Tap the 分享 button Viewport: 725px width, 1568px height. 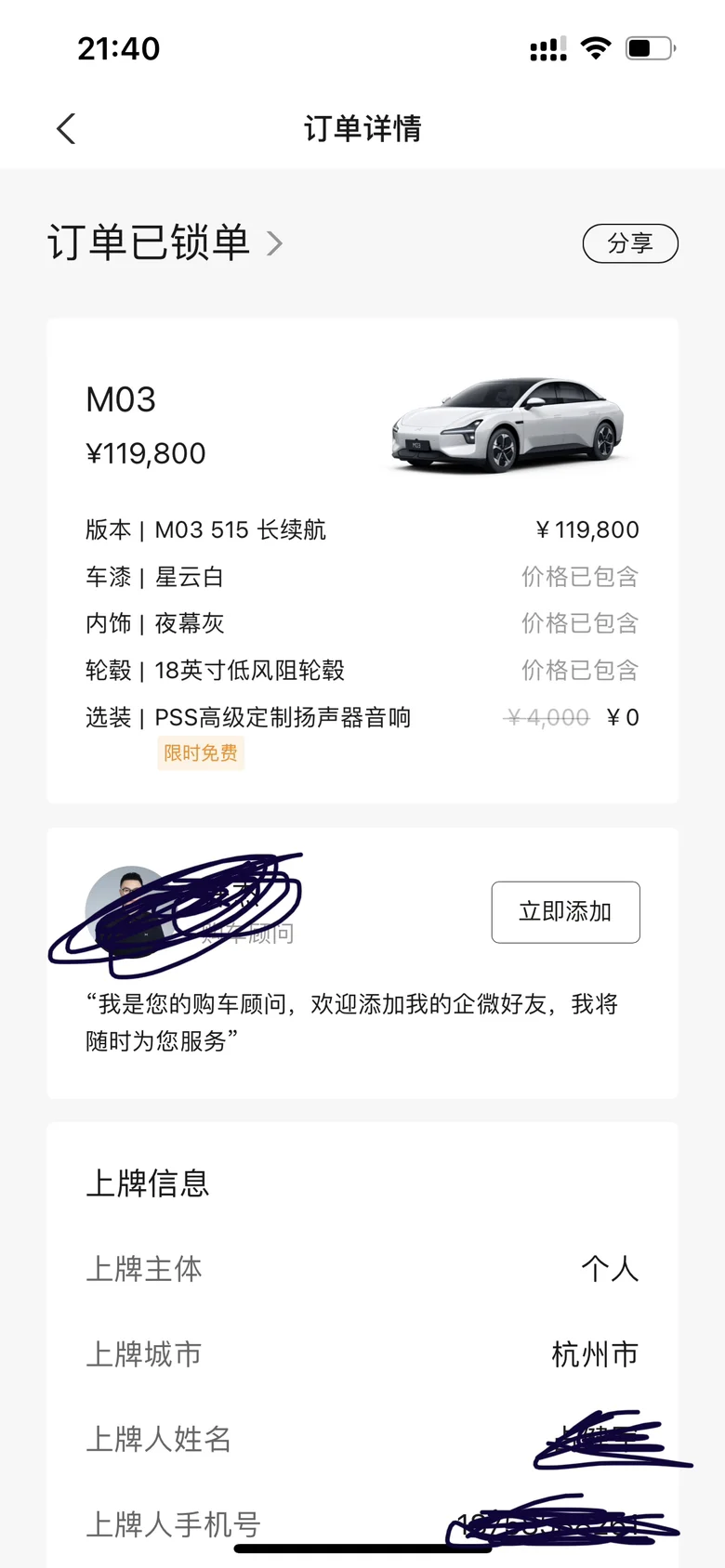click(x=629, y=243)
